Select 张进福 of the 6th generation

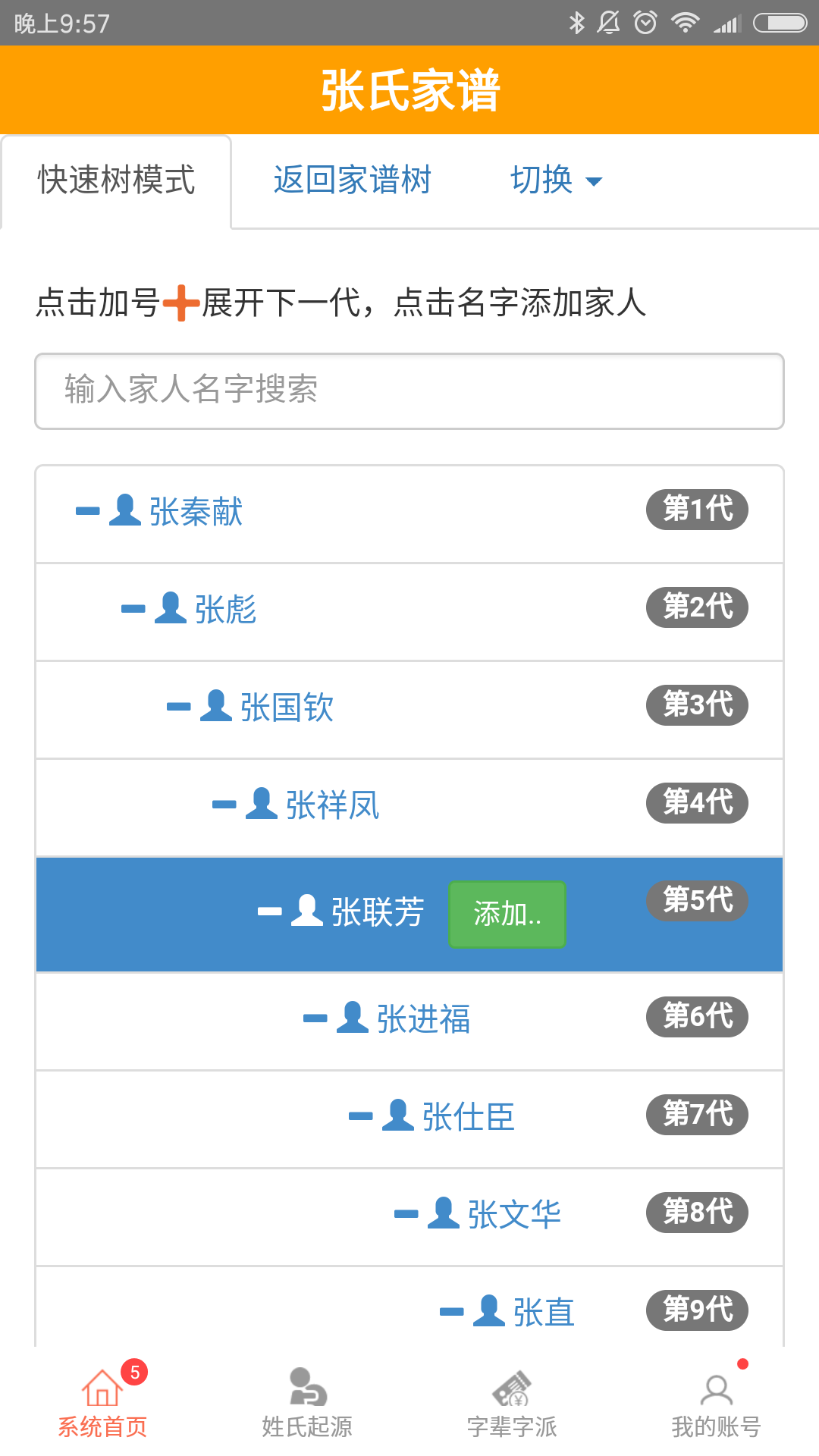(423, 1019)
